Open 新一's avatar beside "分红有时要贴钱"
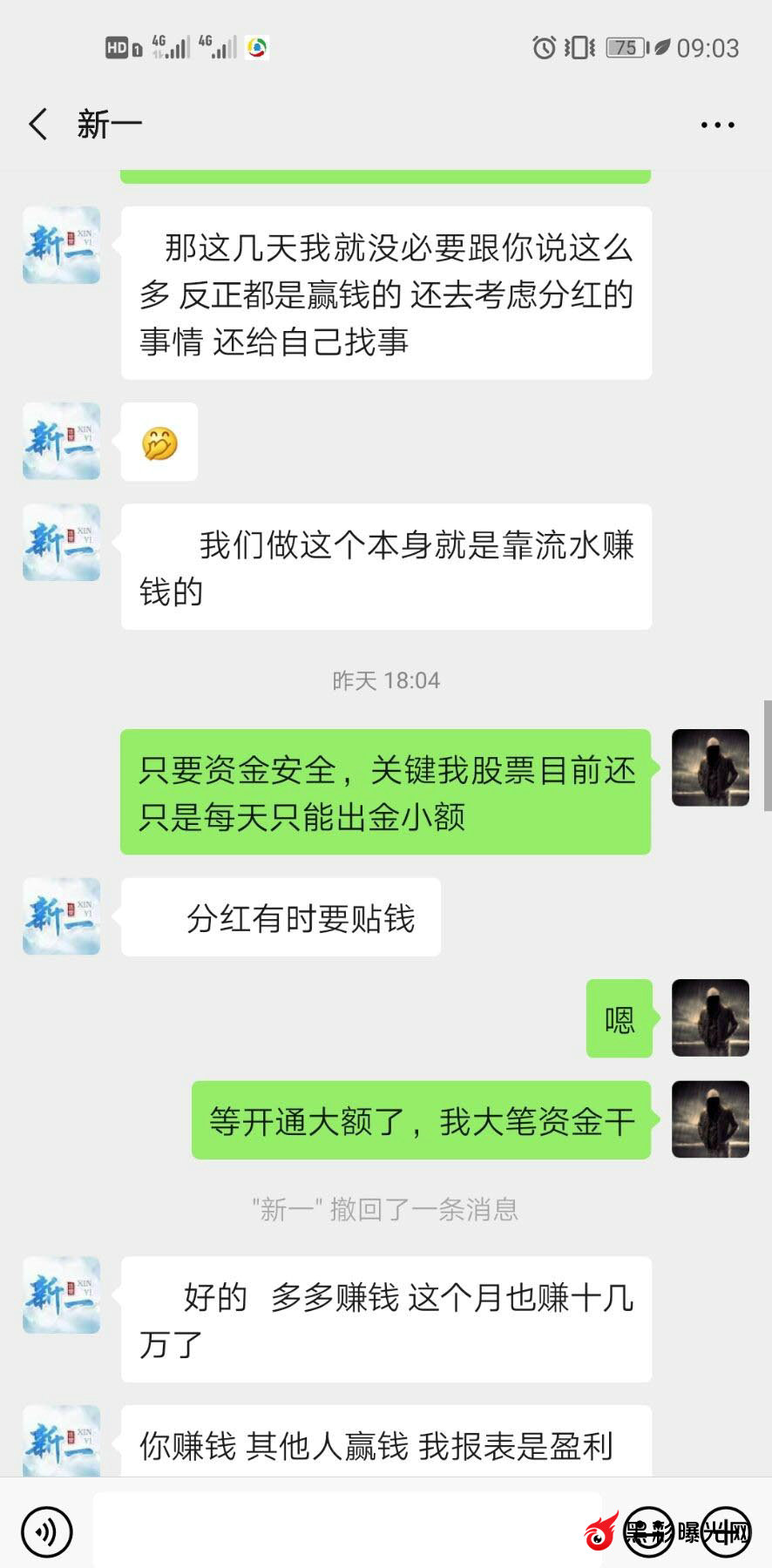 tap(62, 916)
